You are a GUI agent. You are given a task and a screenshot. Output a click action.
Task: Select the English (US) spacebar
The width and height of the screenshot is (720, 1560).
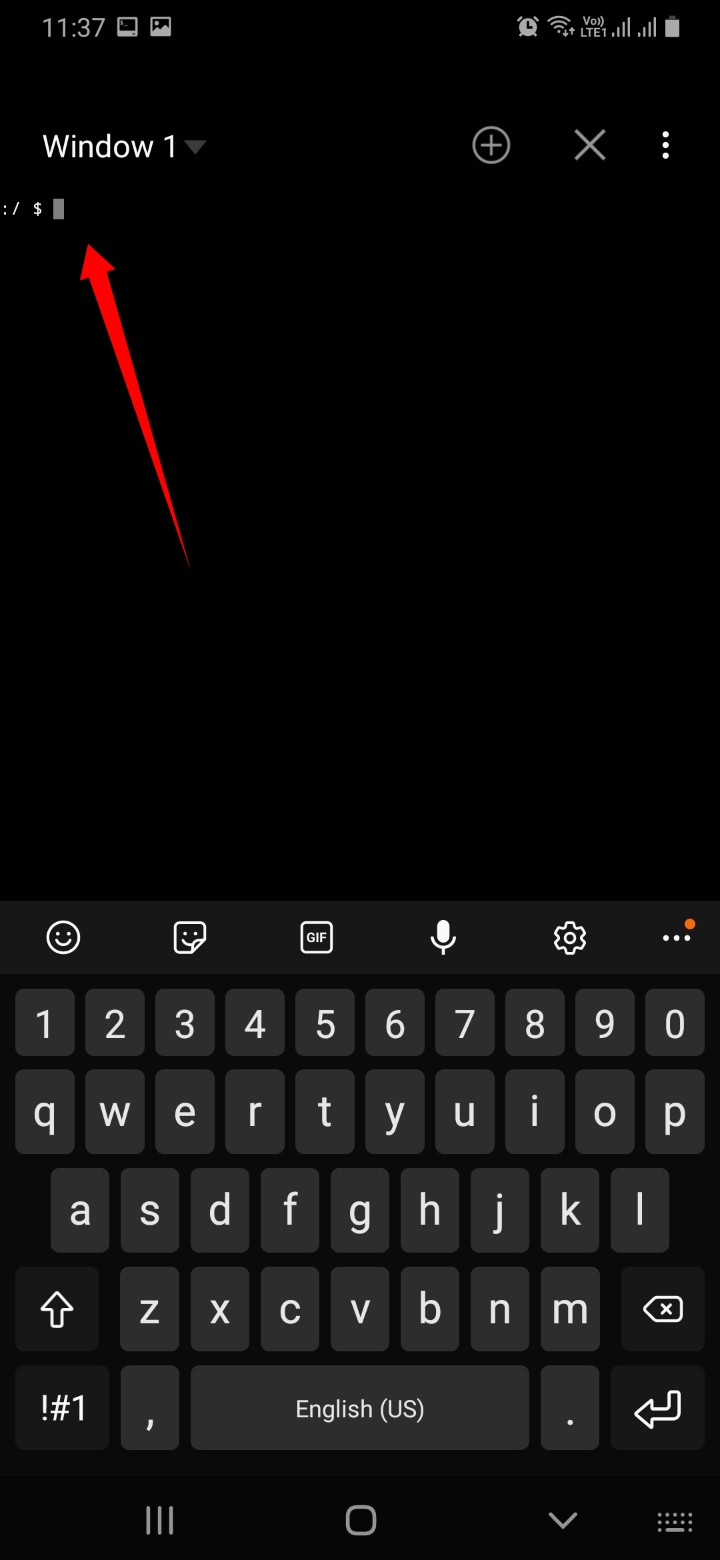[x=360, y=1408]
